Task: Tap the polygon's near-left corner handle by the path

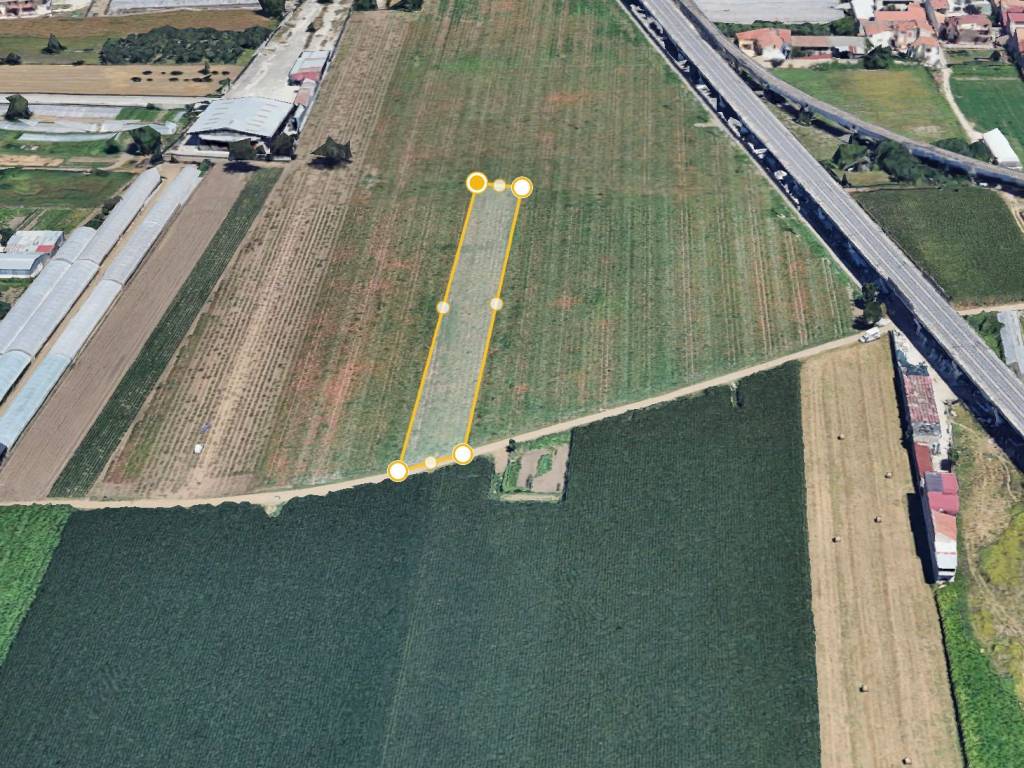Action: pos(398,470)
